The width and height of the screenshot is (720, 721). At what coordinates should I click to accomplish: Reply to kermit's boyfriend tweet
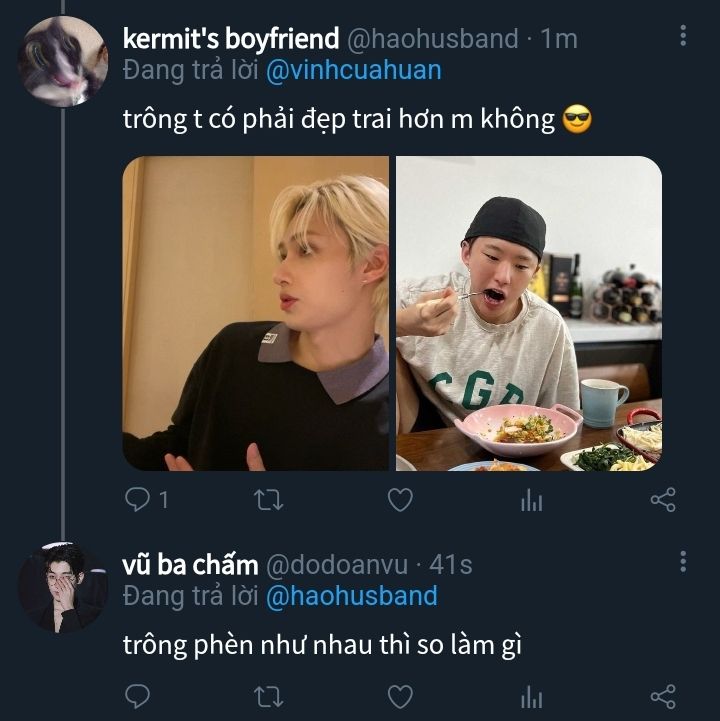tap(138, 498)
